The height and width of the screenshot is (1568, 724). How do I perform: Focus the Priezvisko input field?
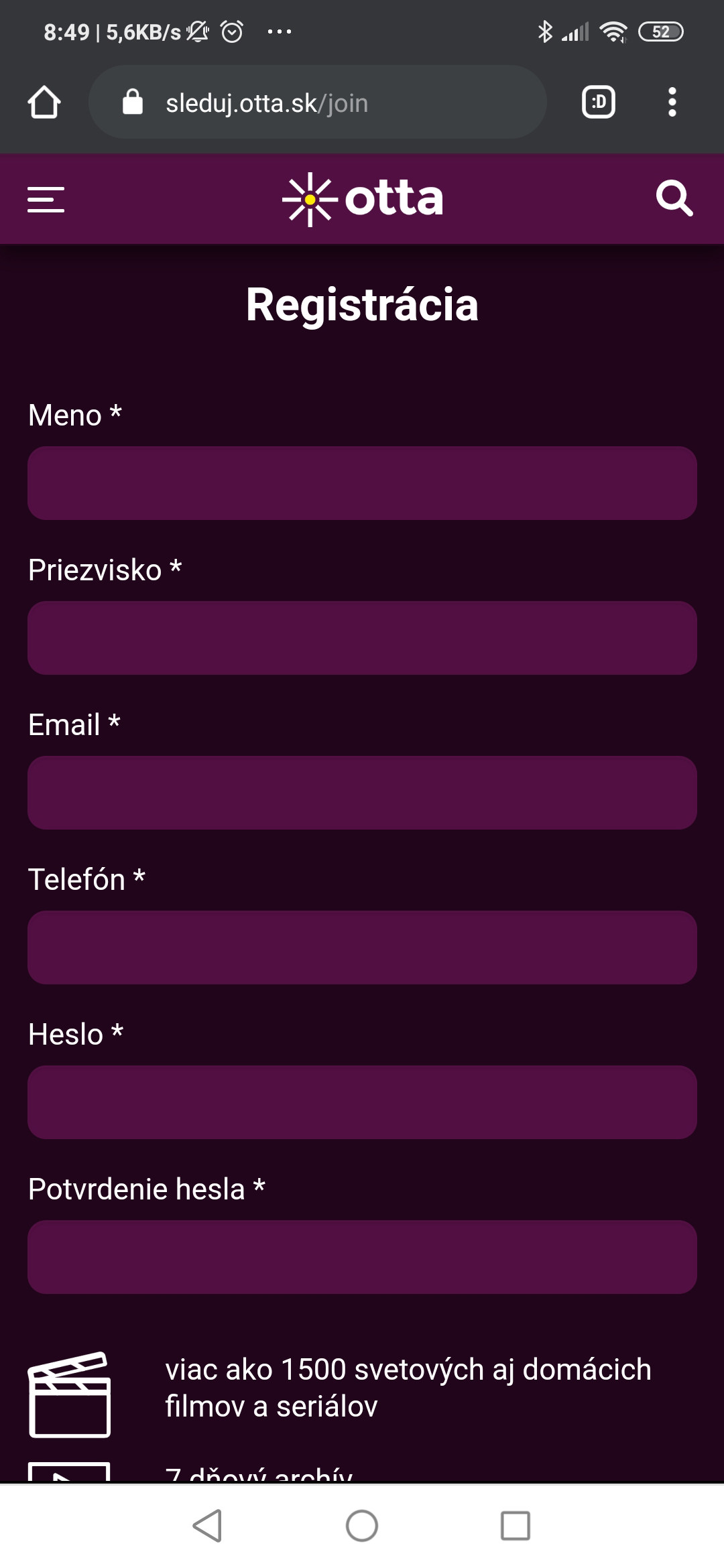tap(362, 638)
